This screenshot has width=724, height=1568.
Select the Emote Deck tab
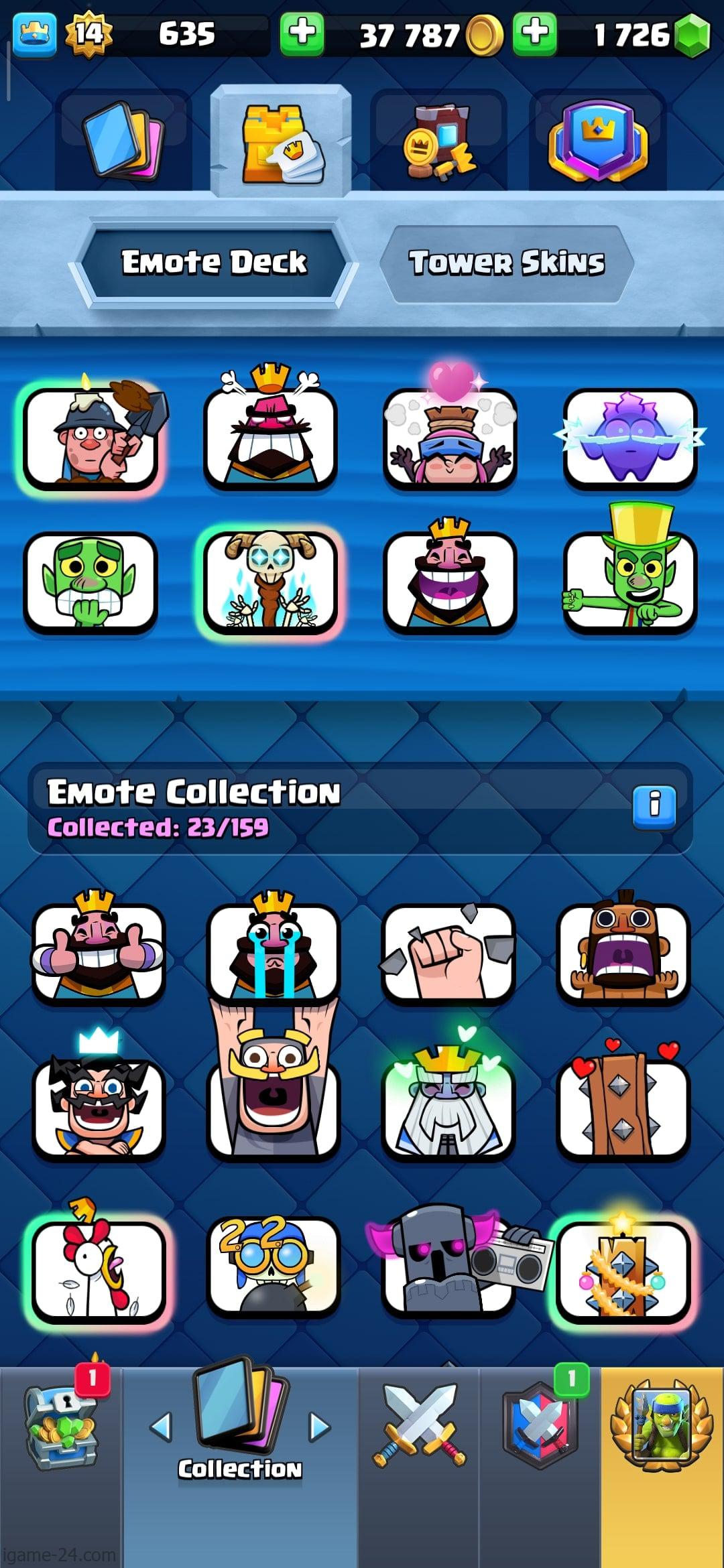tap(214, 263)
